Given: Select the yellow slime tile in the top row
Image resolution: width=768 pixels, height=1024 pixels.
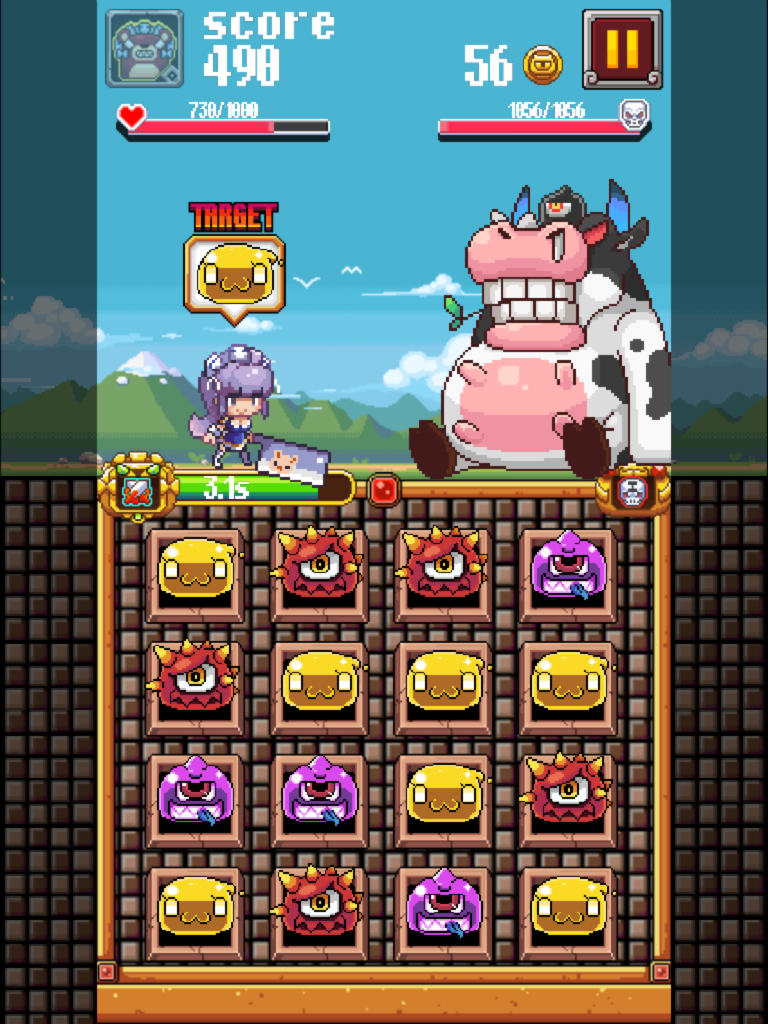Looking at the screenshot, I should click(195, 575).
